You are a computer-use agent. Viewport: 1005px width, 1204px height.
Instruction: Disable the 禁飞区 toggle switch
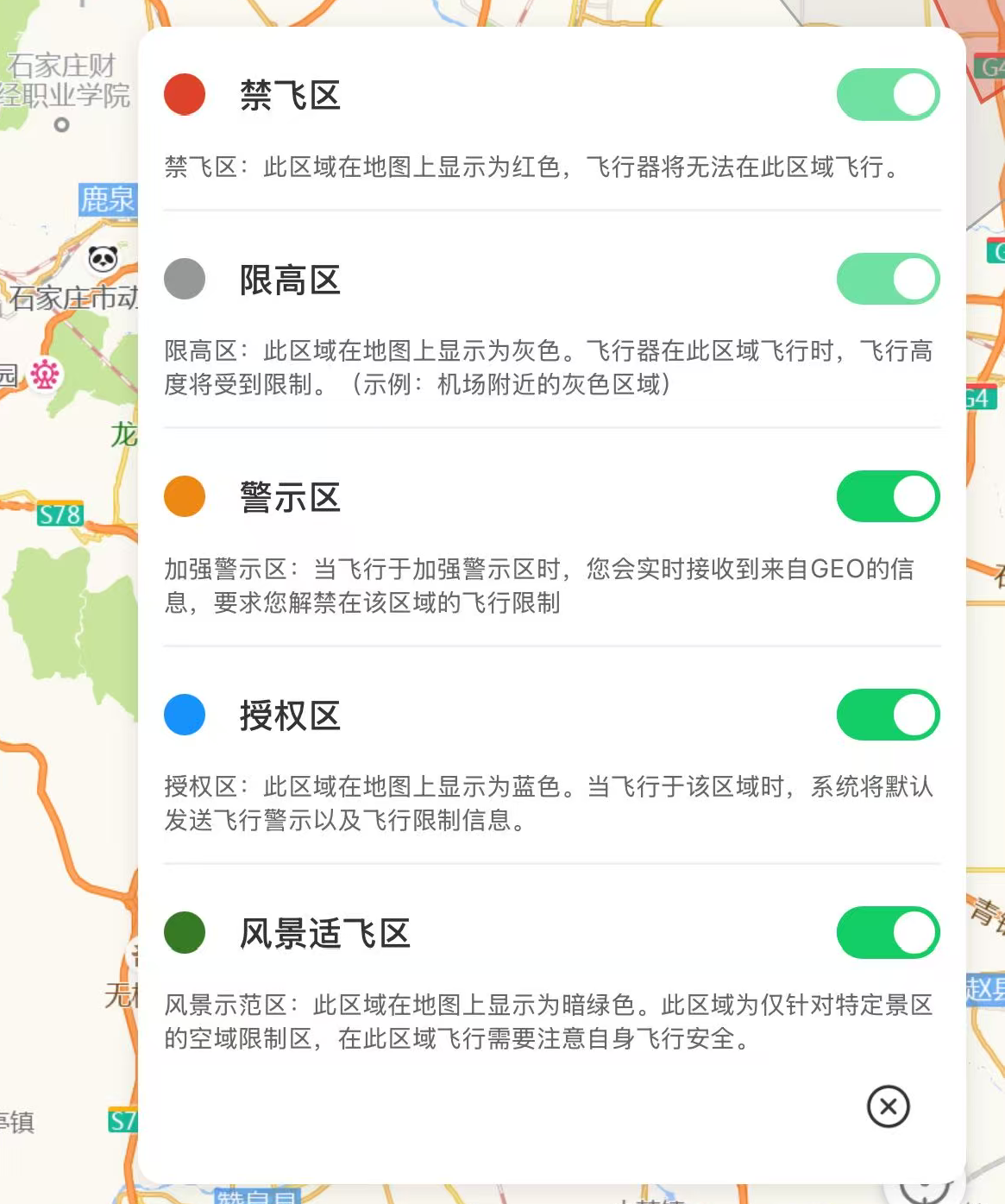pyautogui.click(x=889, y=95)
